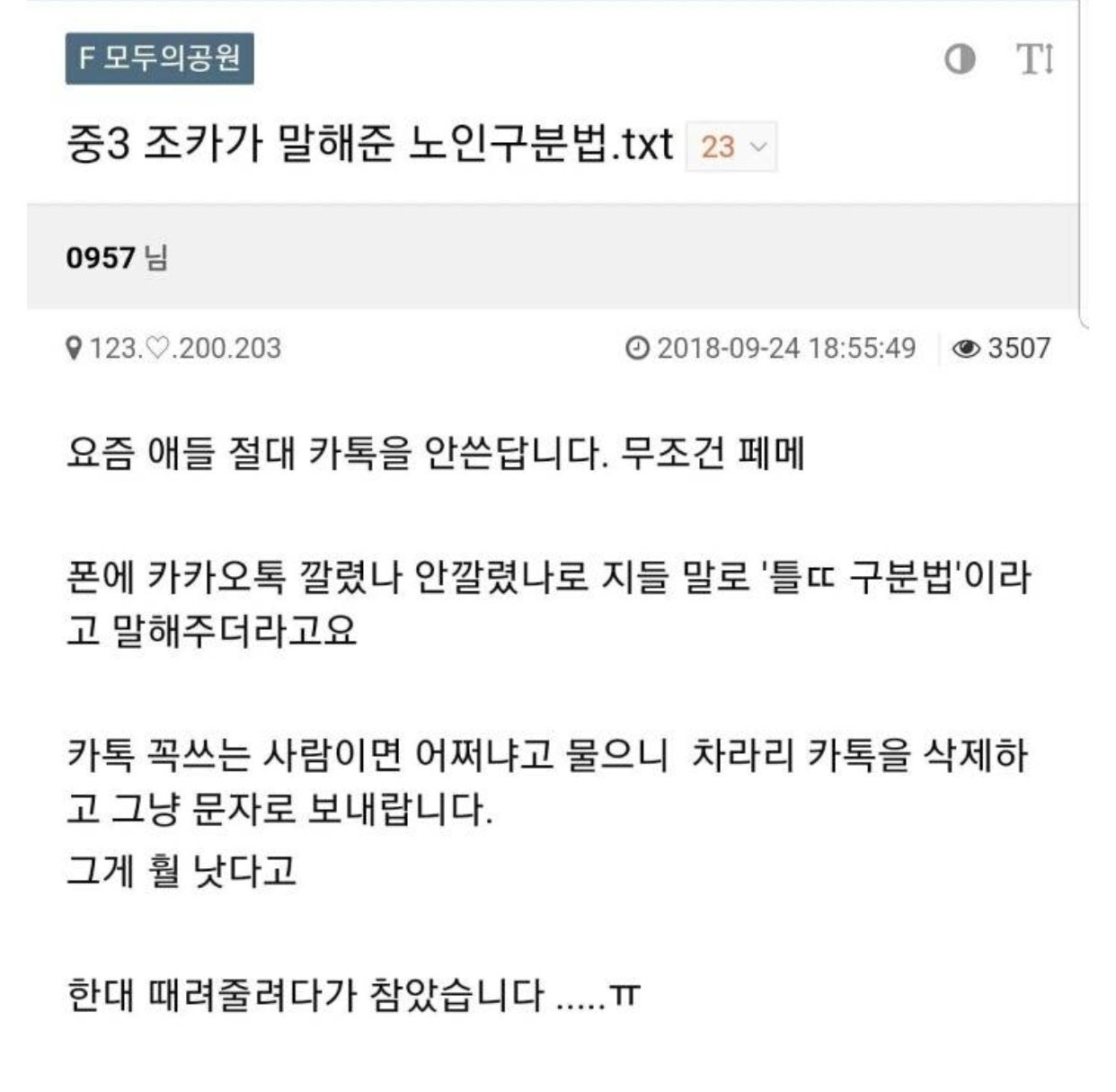Open author 0957's profile
Screen dimensions: 1116x1092
pos(100,258)
